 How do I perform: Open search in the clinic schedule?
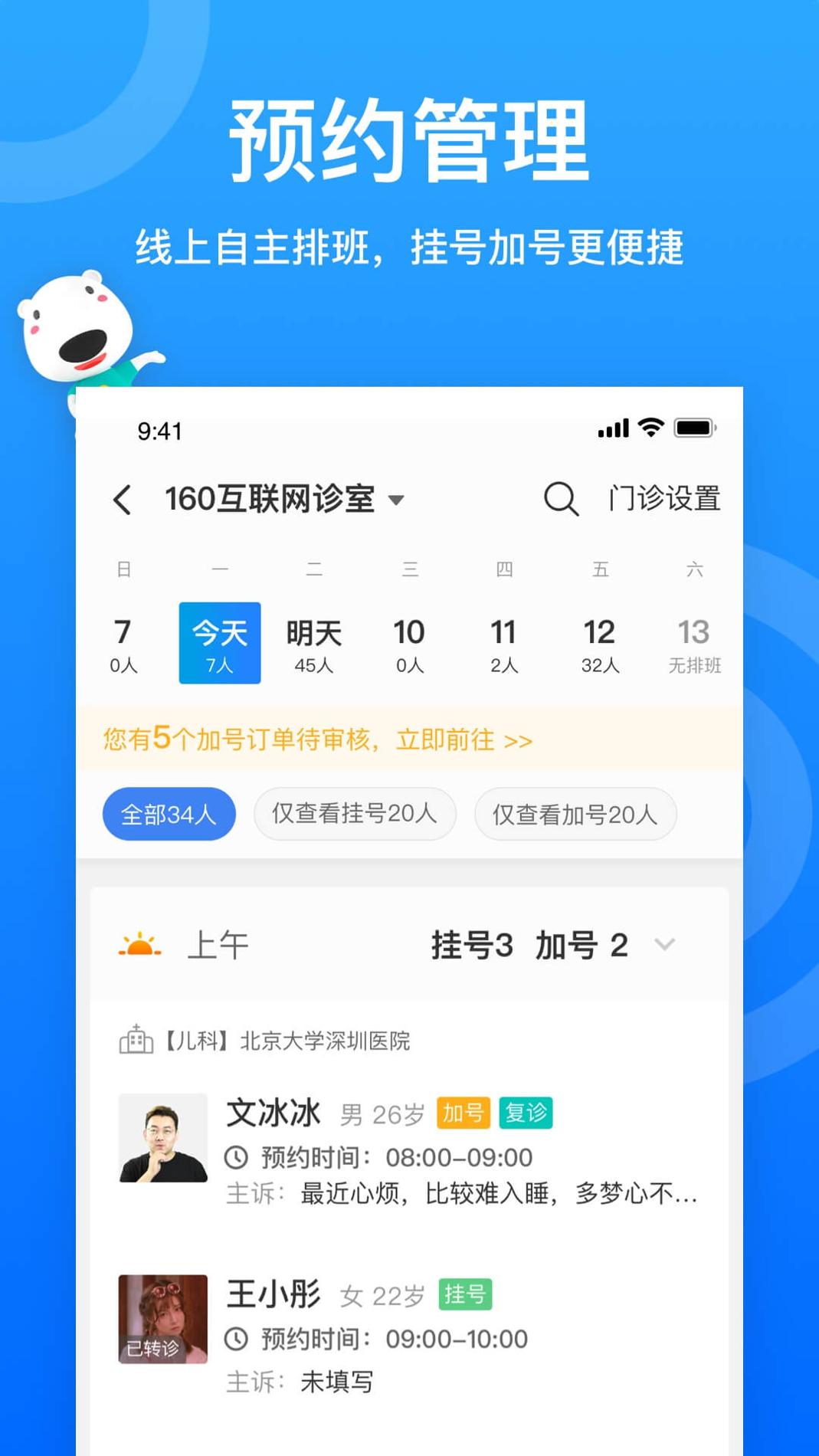pyautogui.click(x=562, y=499)
